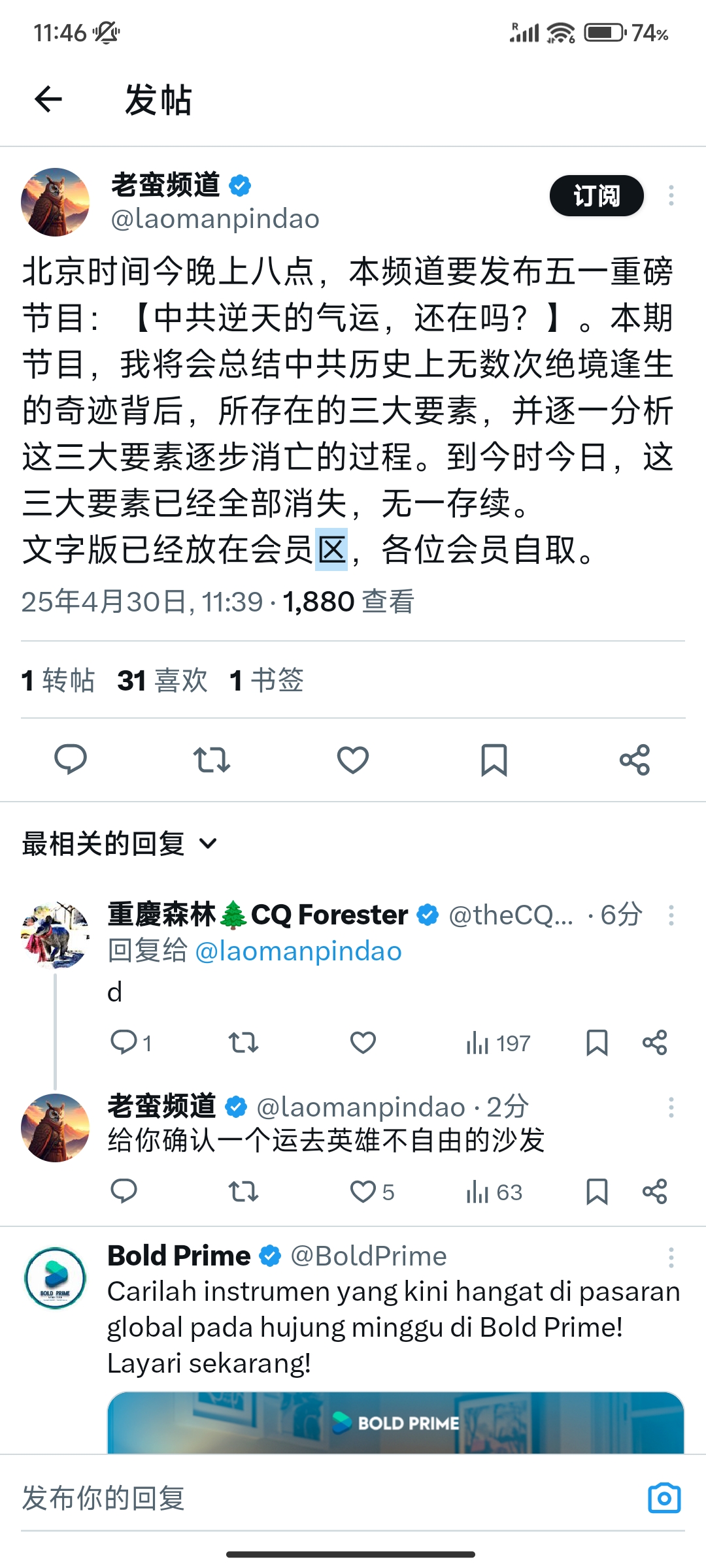Like the main post by 老蛮频道

tap(353, 760)
